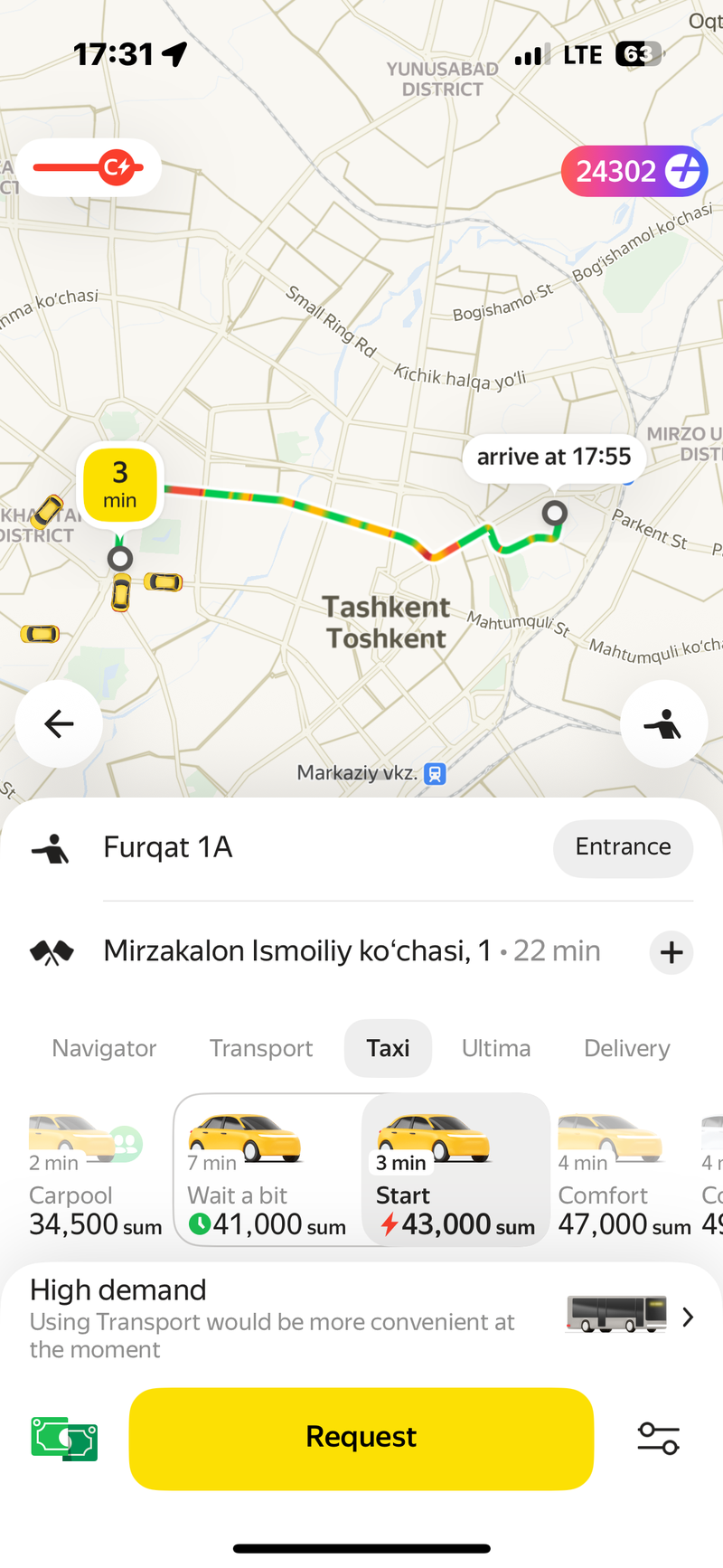Pick the Wait a bit tariff
The image size is (723, 1568).
click(x=267, y=1176)
